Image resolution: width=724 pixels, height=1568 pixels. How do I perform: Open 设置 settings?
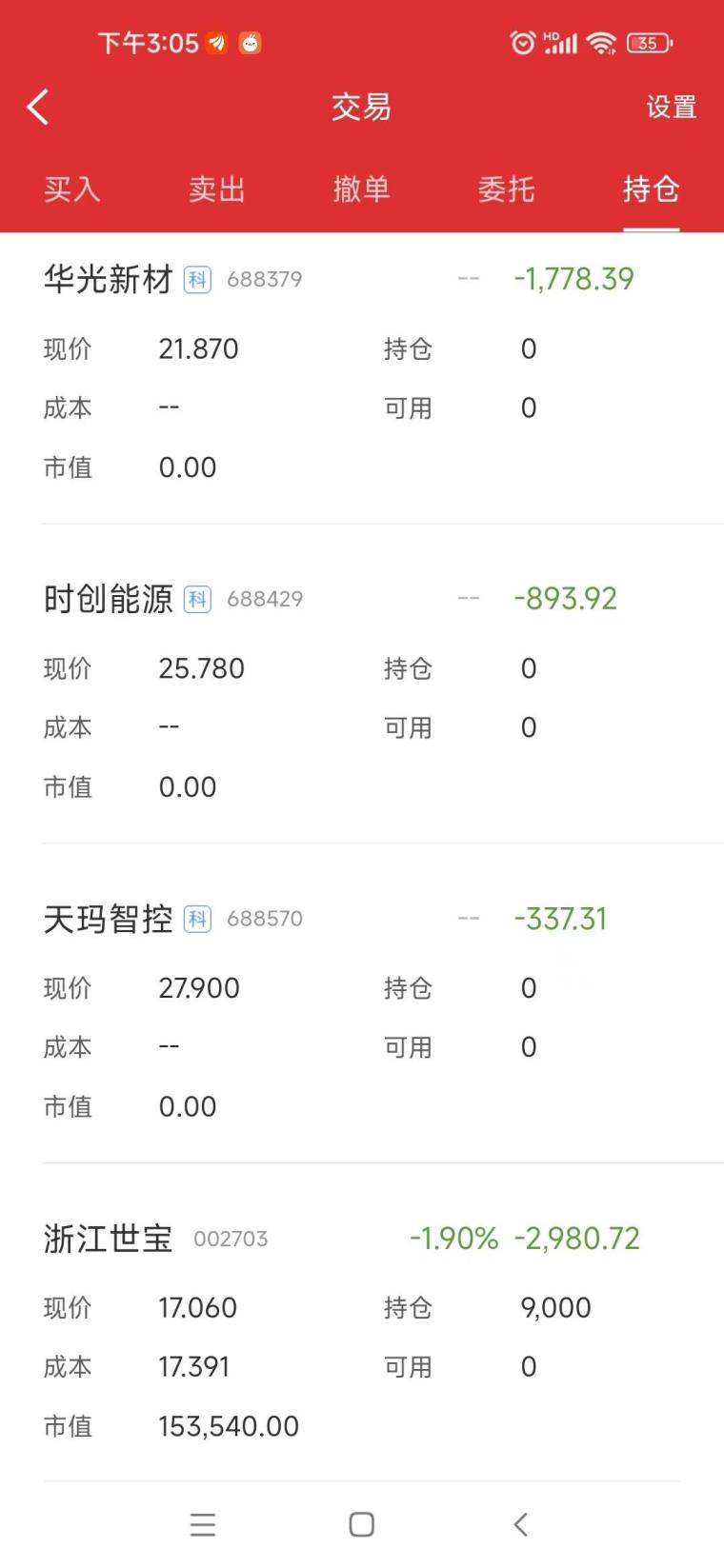pos(672,108)
